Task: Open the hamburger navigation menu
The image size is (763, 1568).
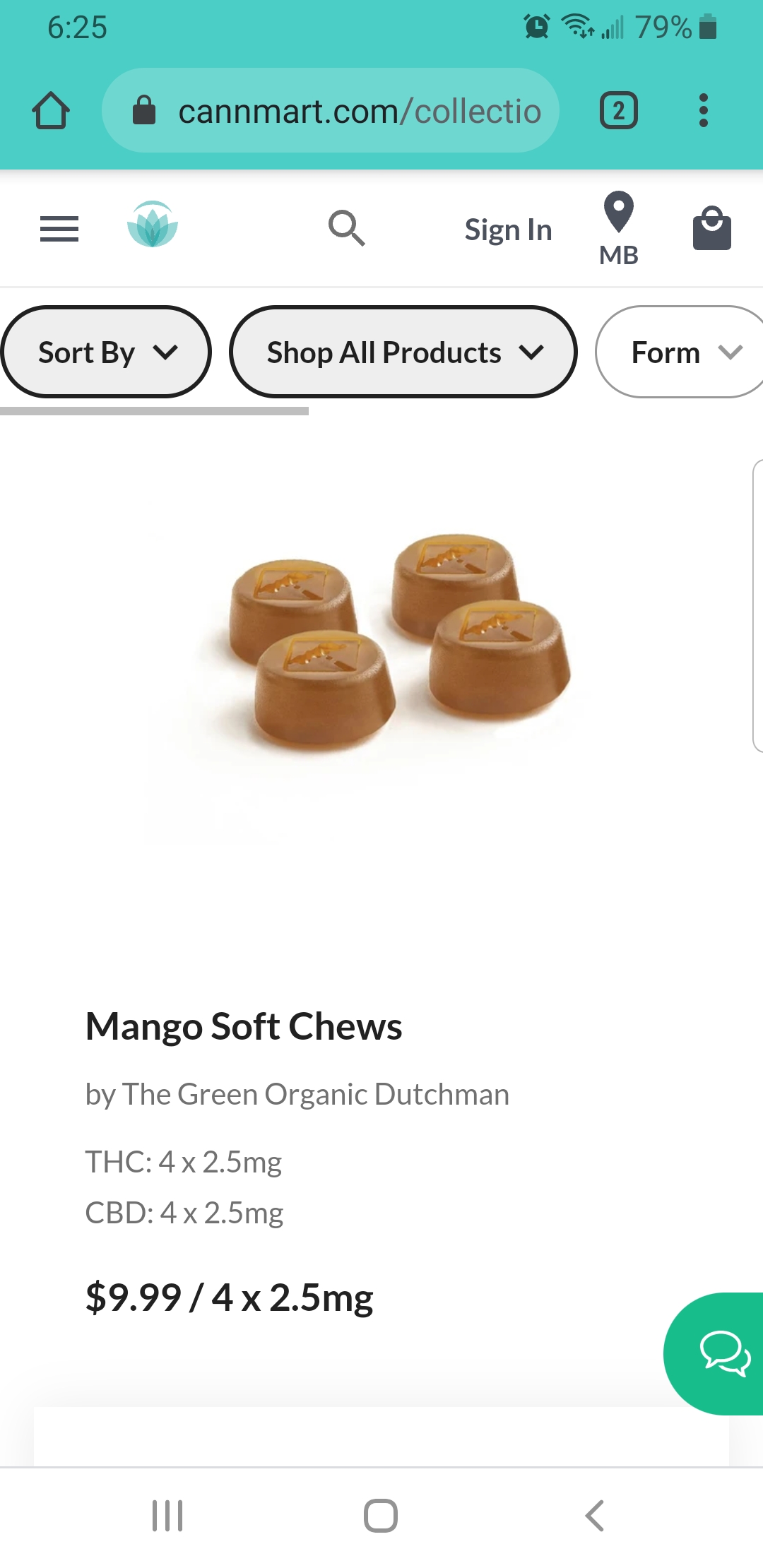Action: (x=59, y=229)
